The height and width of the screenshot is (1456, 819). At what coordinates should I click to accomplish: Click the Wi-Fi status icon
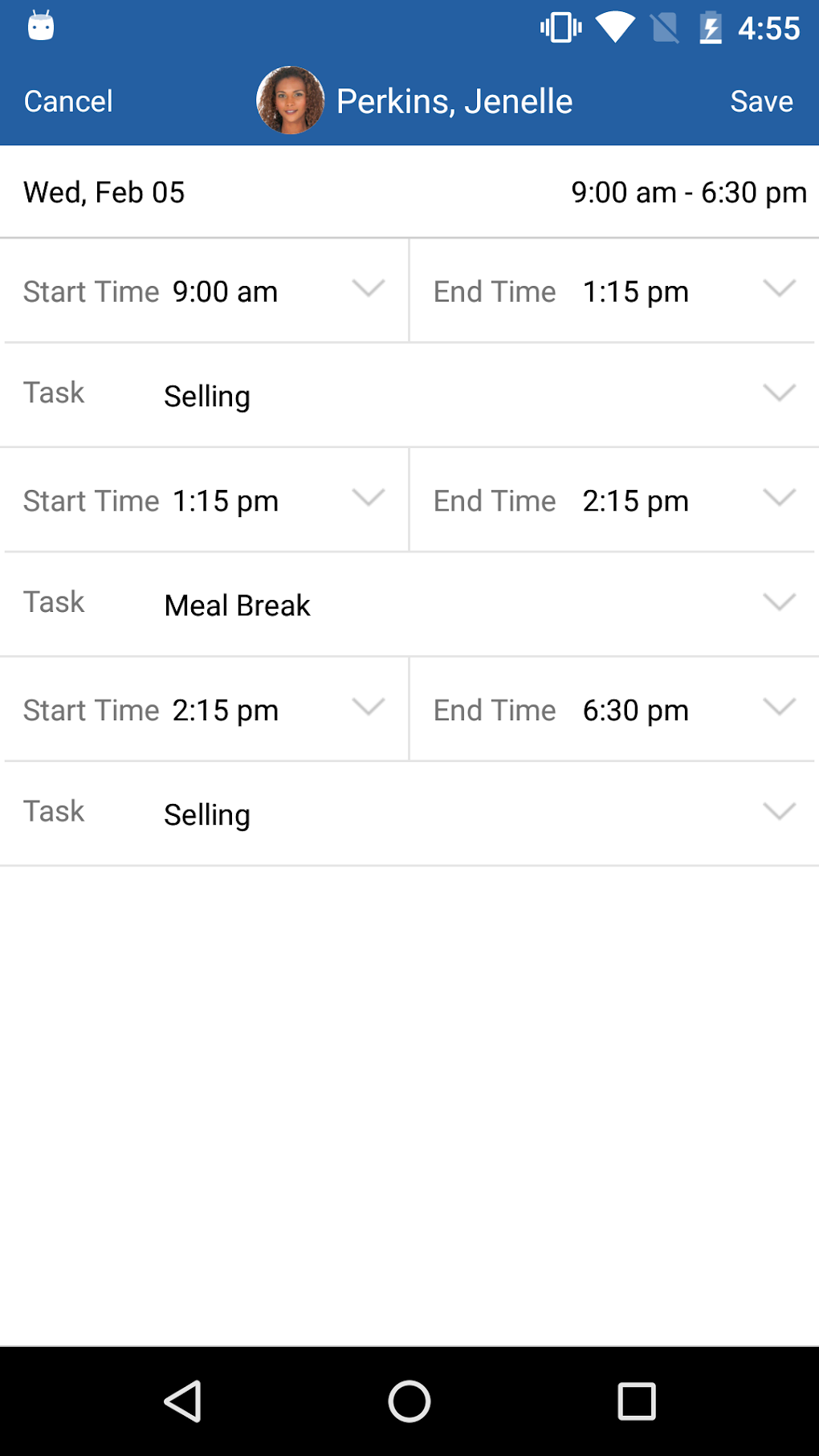[614, 26]
